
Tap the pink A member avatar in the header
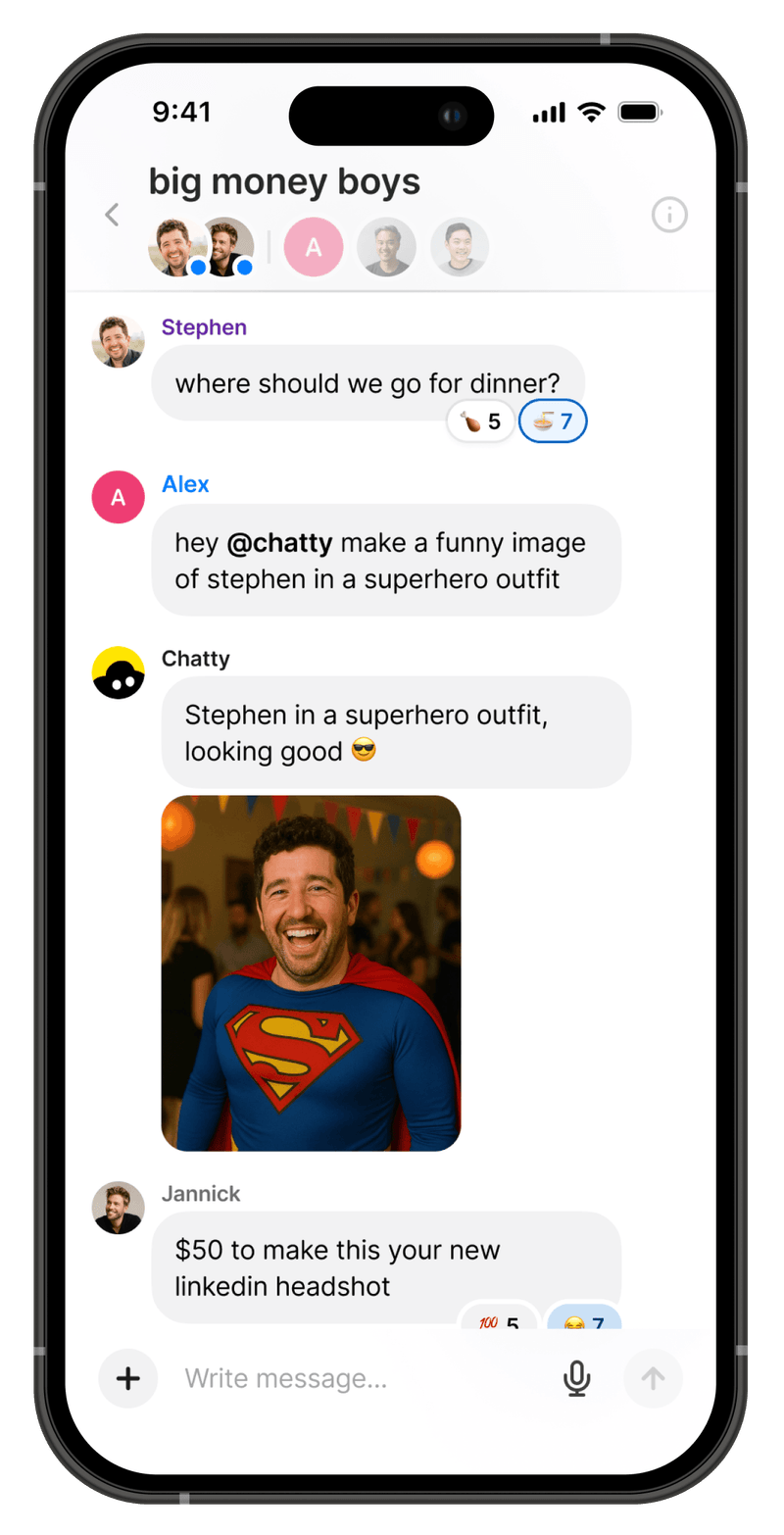314,247
